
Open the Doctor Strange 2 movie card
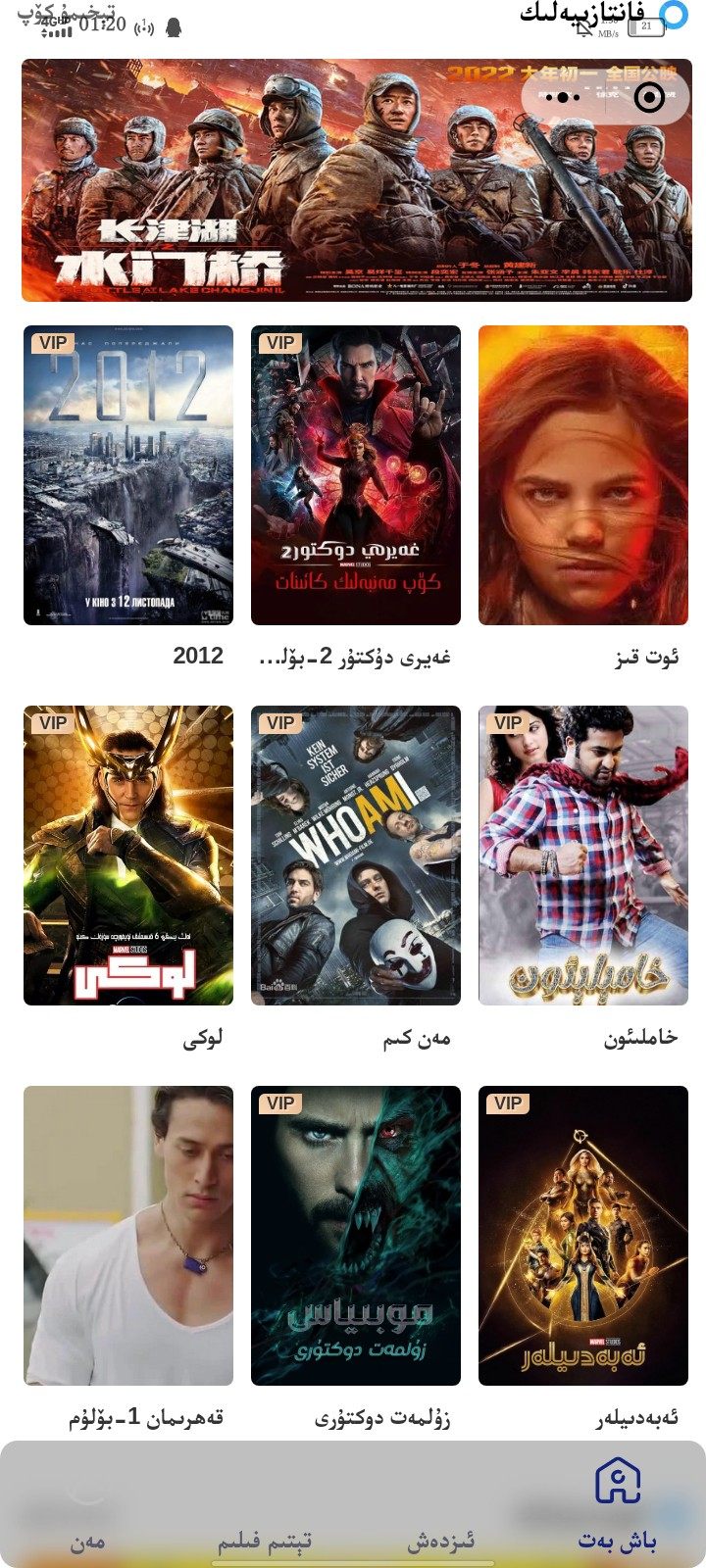pos(356,475)
